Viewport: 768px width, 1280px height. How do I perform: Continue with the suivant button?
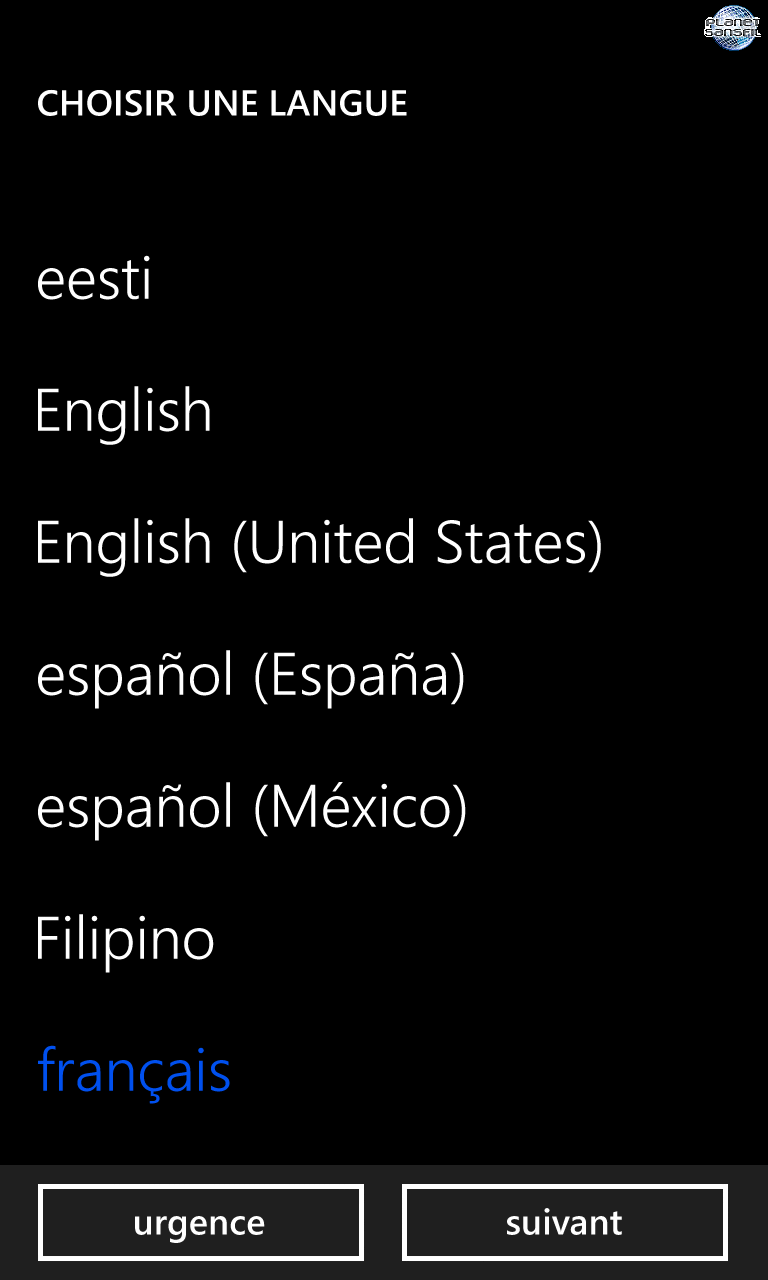coord(564,1222)
